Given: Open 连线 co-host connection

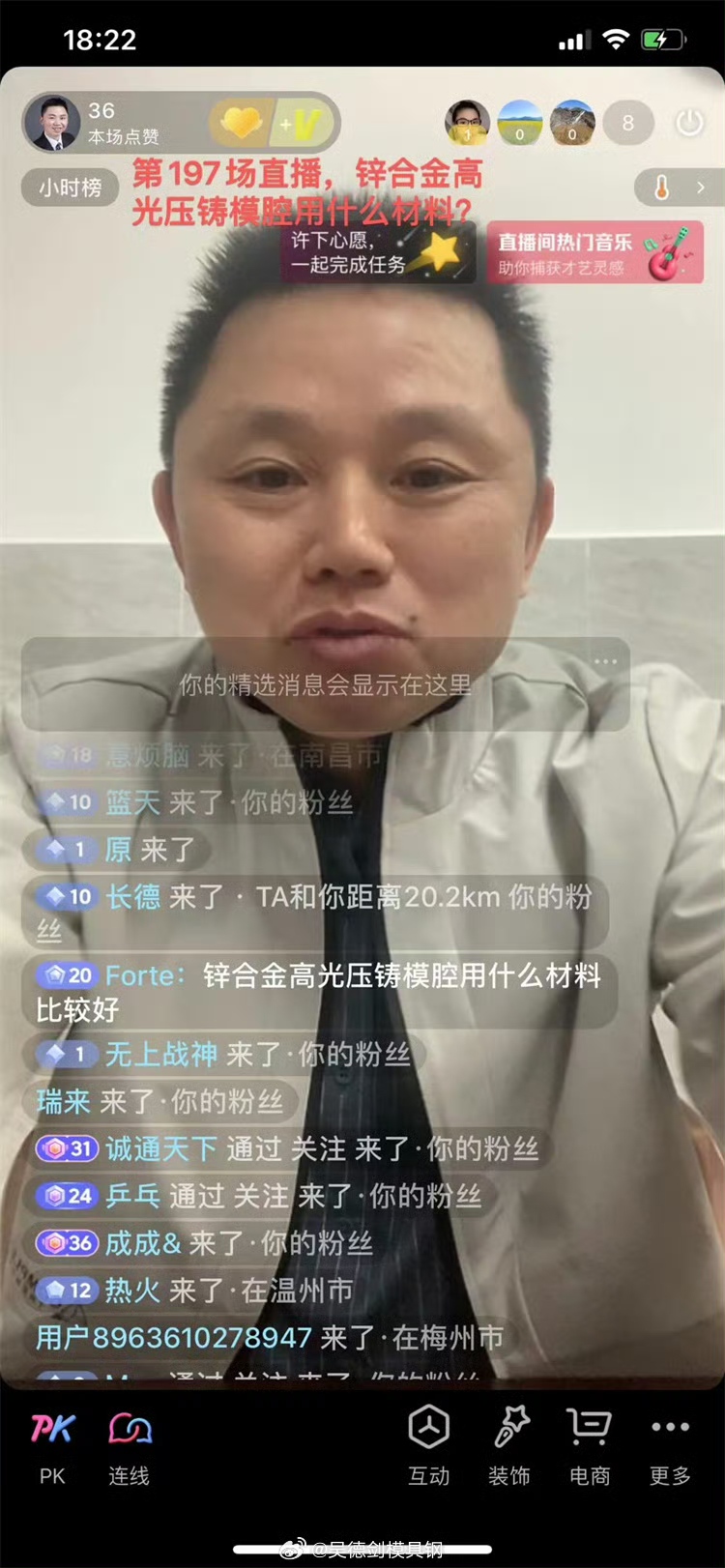Looking at the screenshot, I should (x=130, y=1445).
